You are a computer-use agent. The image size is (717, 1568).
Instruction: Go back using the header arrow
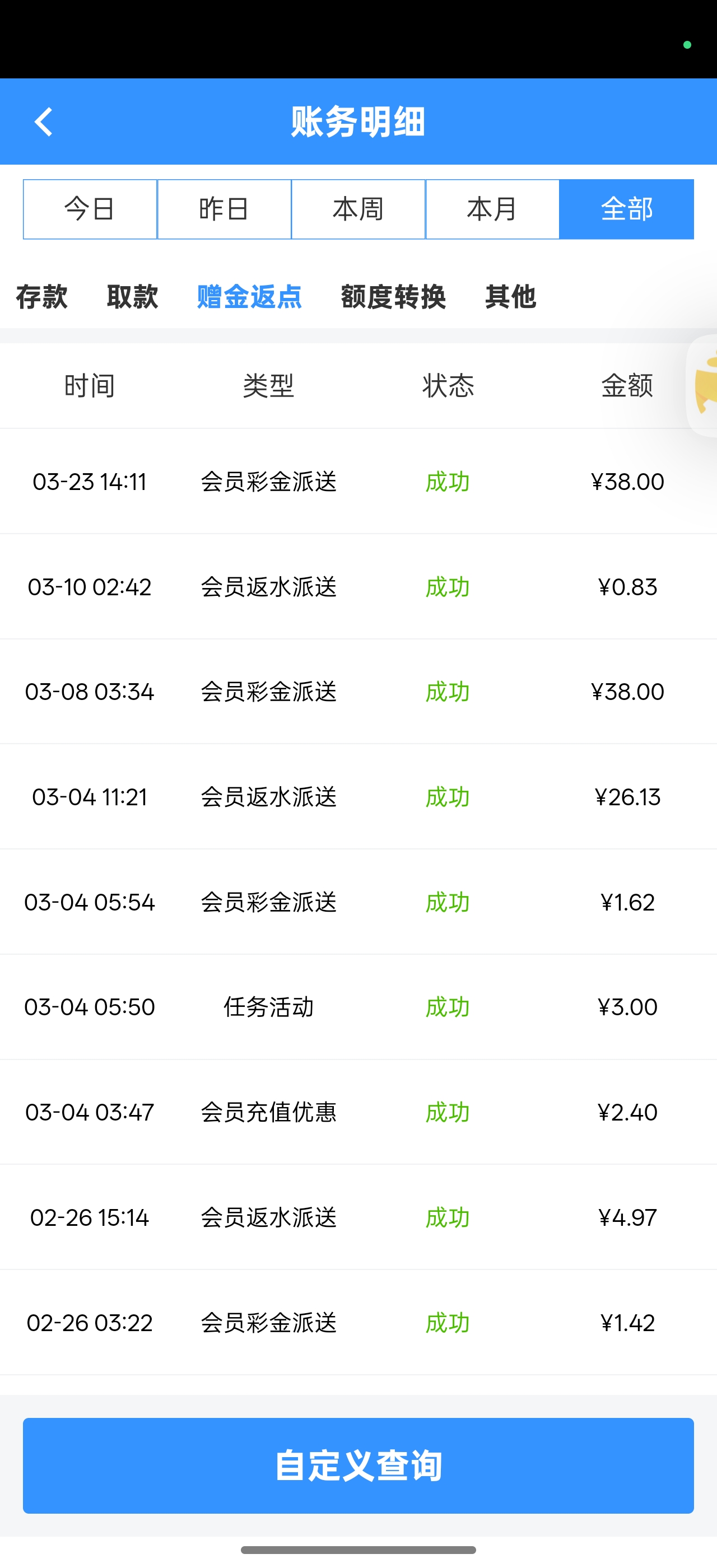click(43, 122)
